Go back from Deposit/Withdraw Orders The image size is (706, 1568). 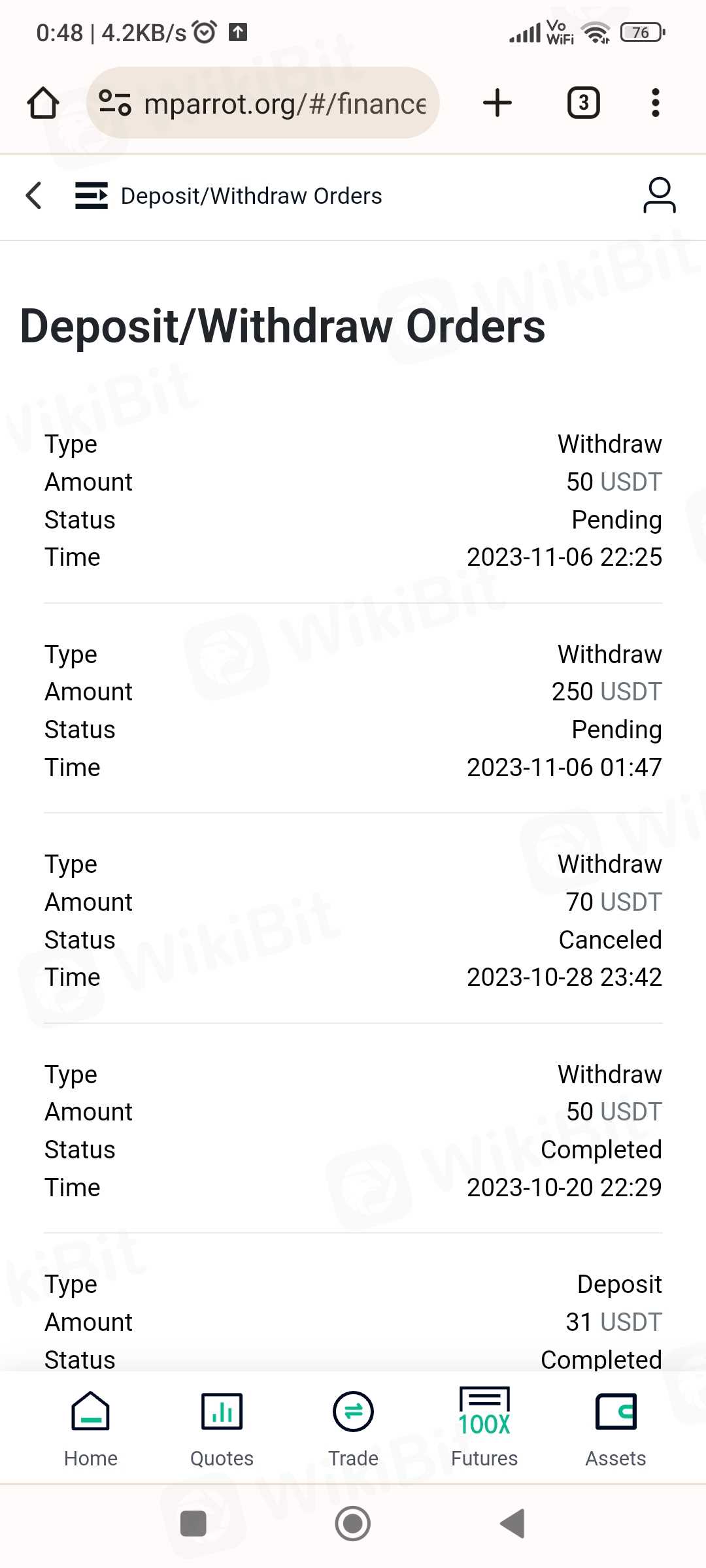pos(34,195)
